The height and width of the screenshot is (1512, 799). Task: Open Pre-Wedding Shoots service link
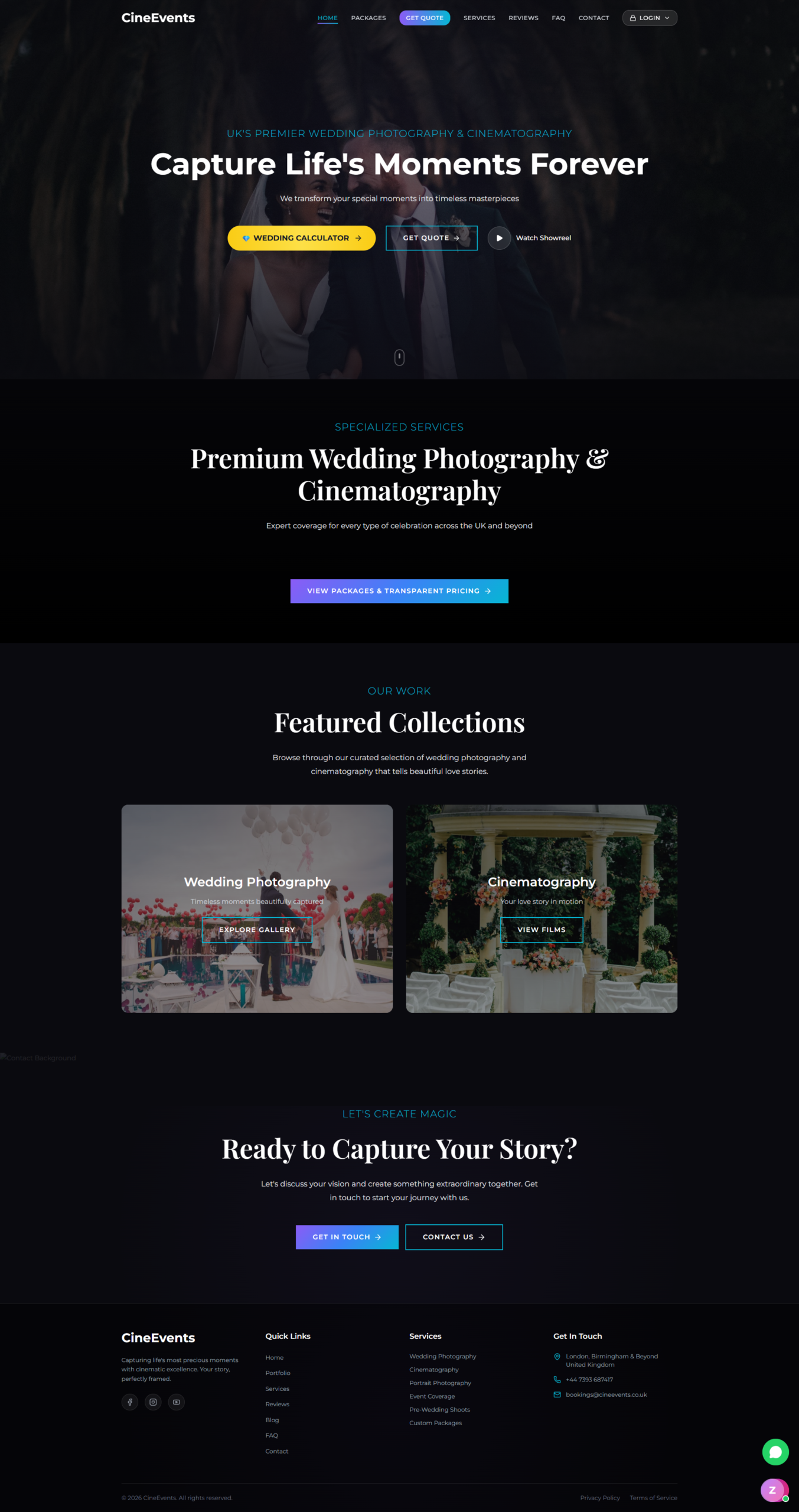tap(439, 1409)
